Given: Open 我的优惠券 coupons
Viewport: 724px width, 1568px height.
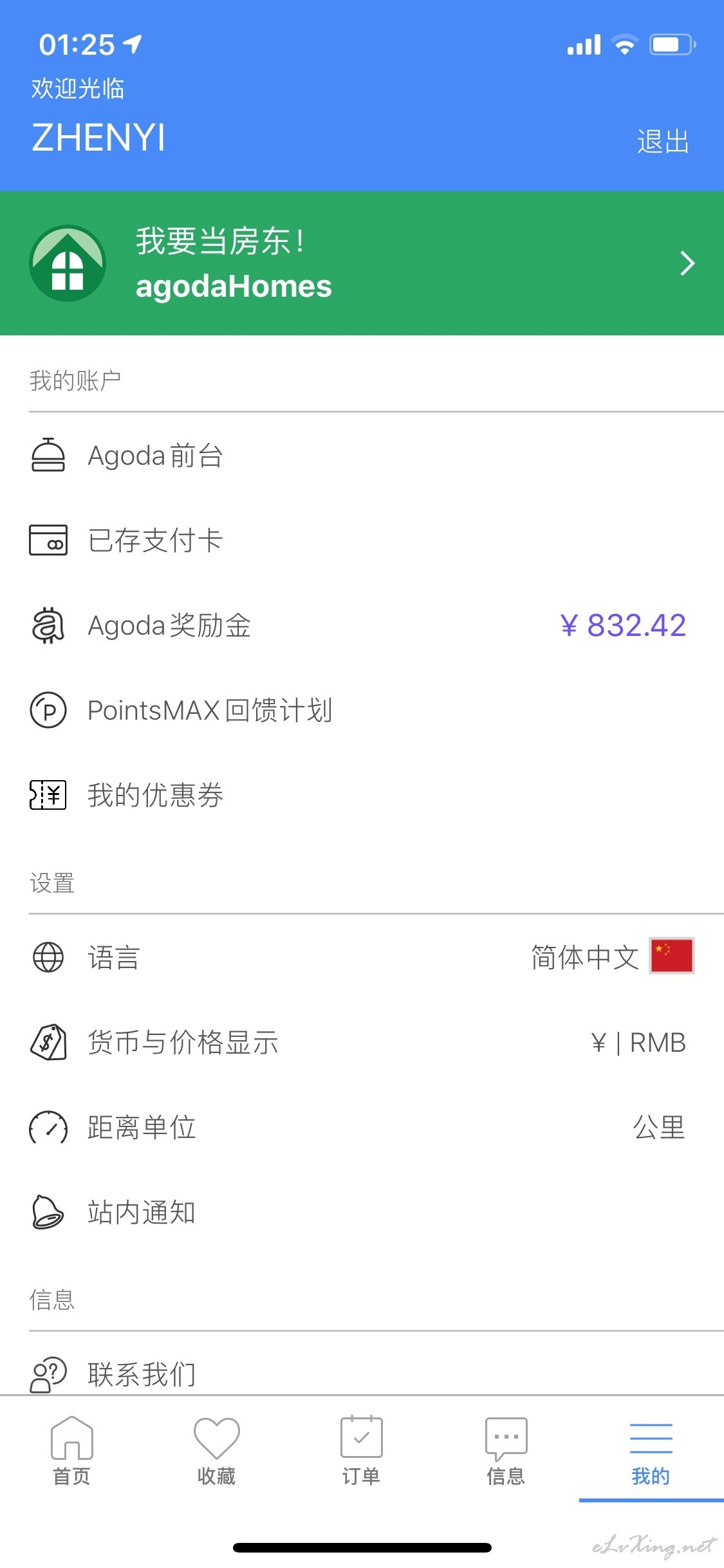Looking at the screenshot, I should [362, 795].
